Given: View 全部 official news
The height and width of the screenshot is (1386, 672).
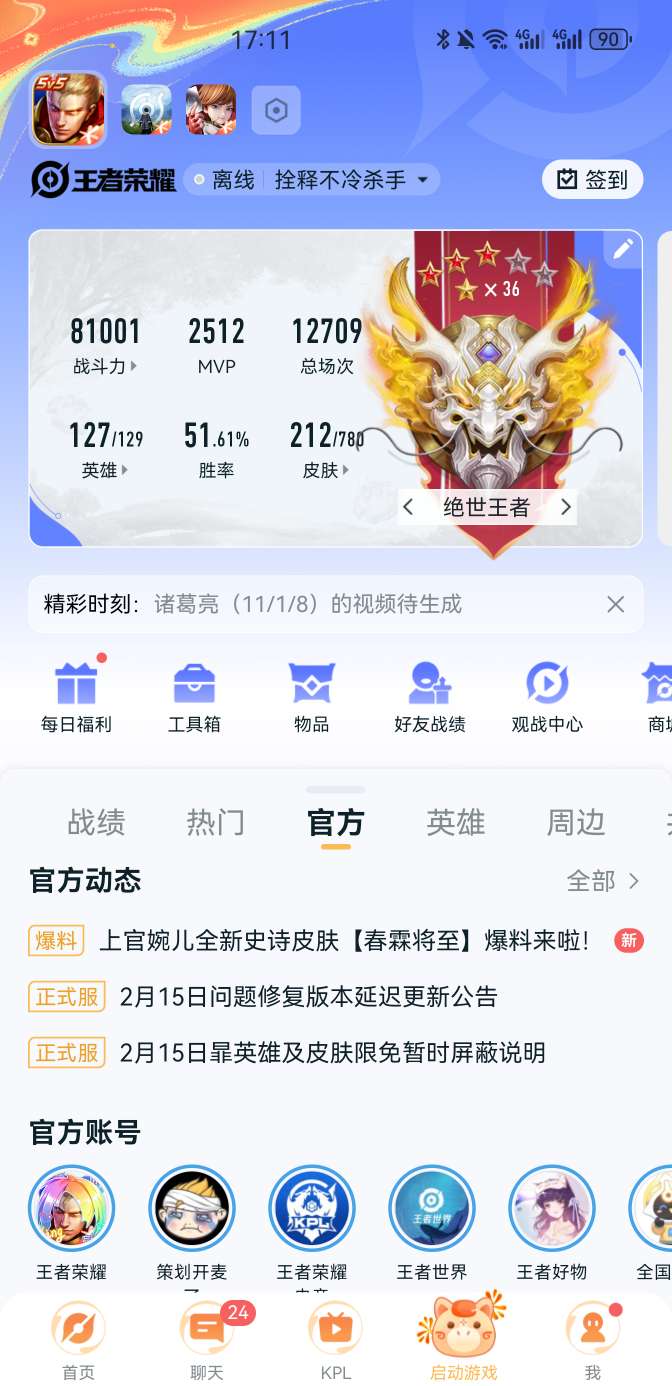Looking at the screenshot, I should click(602, 881).
